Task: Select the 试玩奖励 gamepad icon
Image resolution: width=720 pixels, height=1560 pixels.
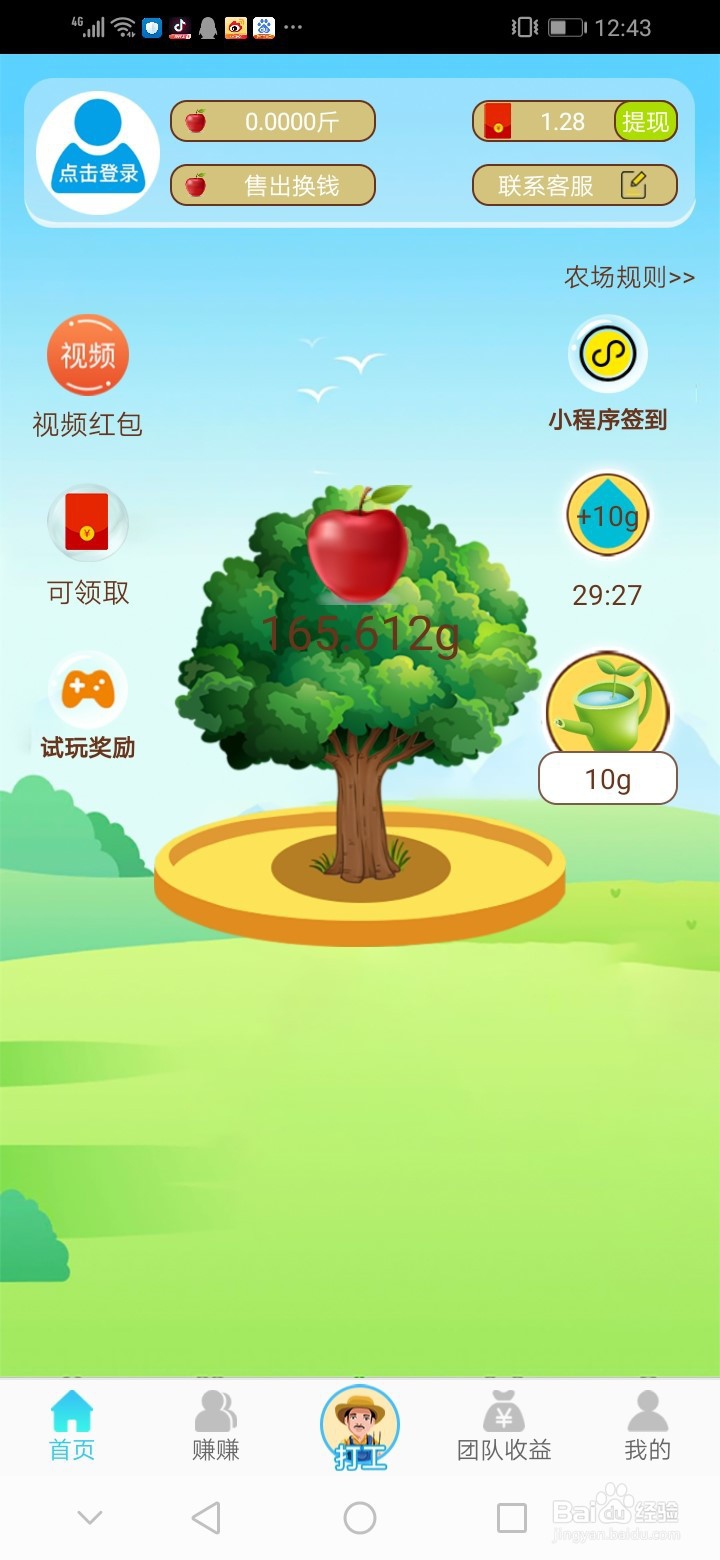Action: click(87, 690)
